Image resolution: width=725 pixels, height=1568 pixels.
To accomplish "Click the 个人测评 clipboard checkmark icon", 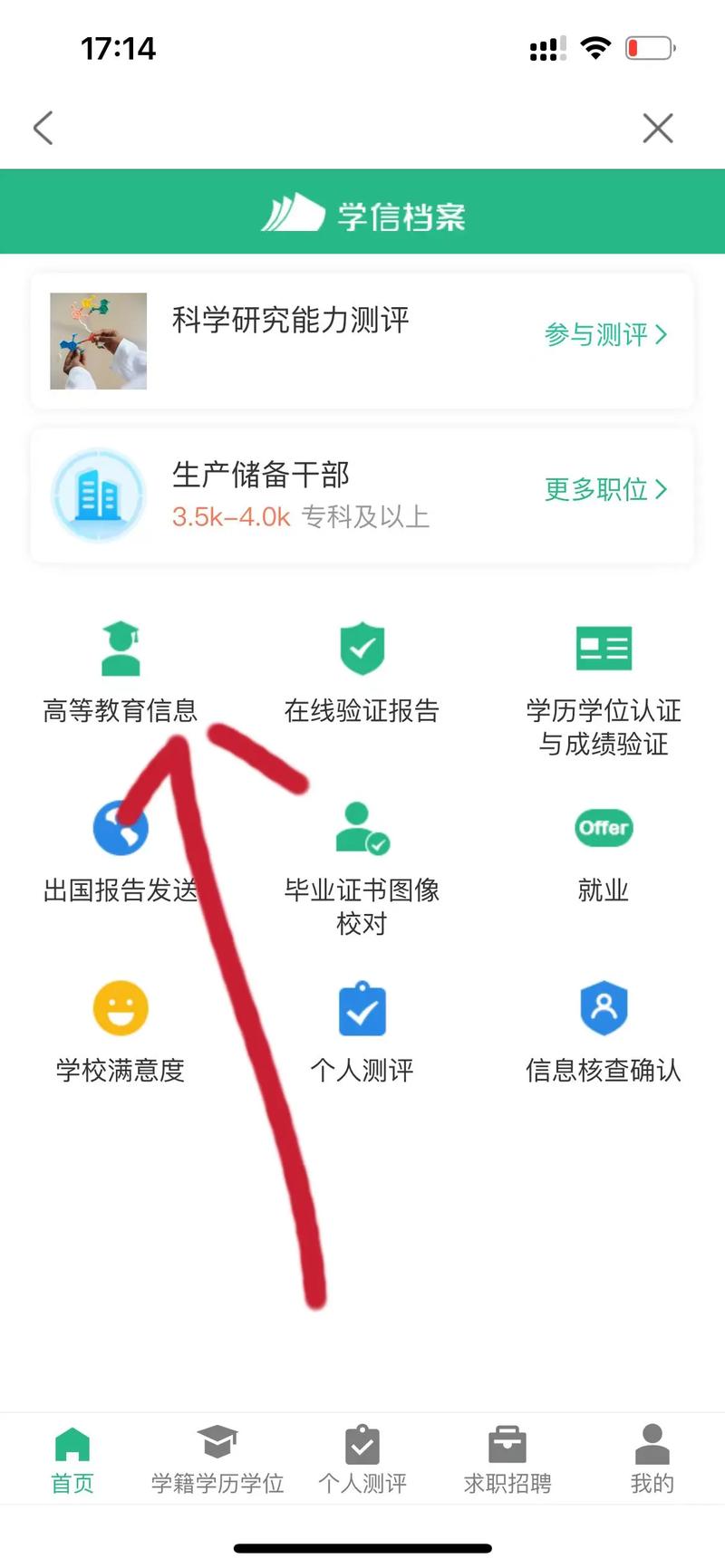I will coord(362,1007).
